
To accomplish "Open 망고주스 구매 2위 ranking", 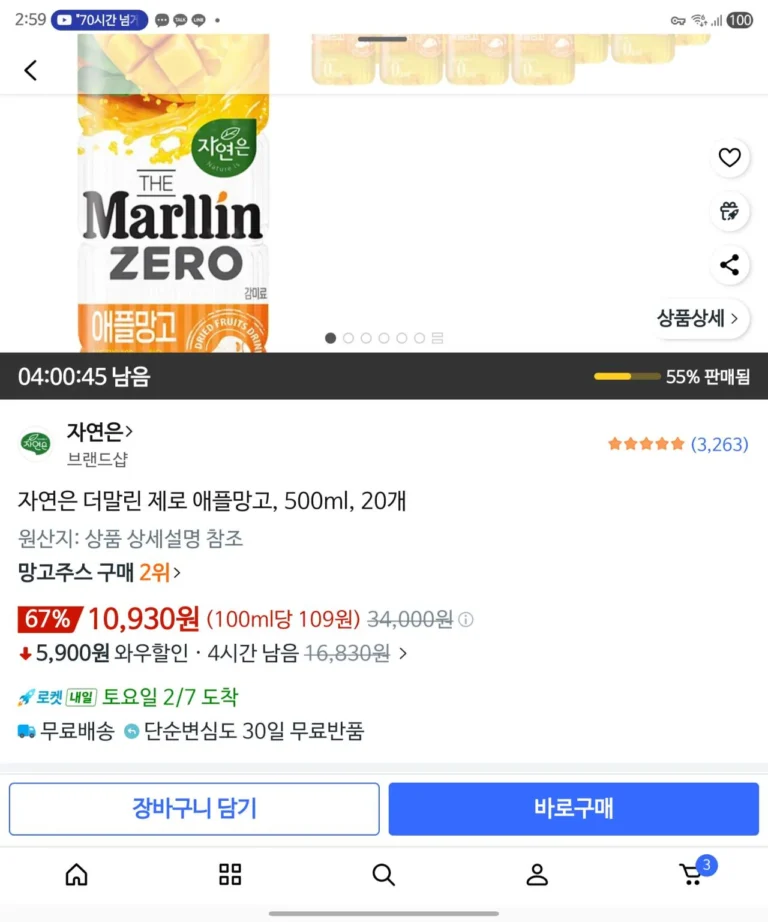I will pyautogui.click(x=99, y=573).
